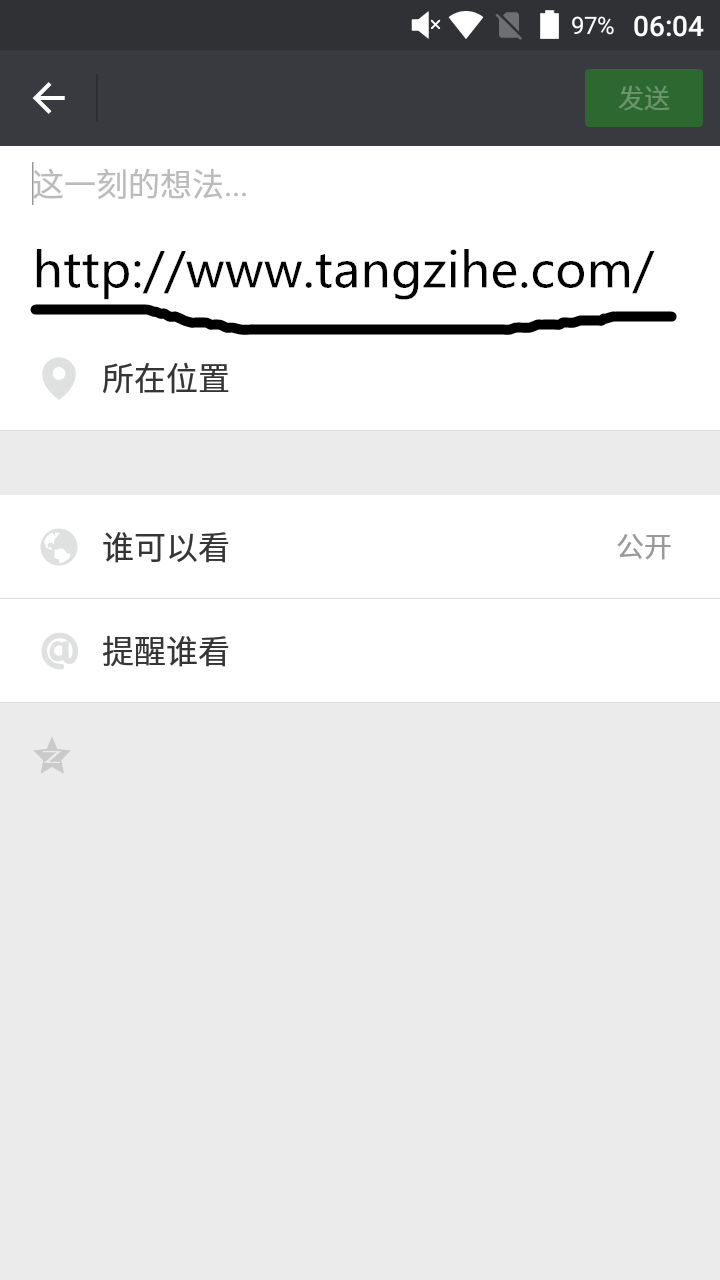Tap the green 发送 send button
The width and height of the screenshot is (720, 1280).
pyautogui.click(x=643, y=98)
